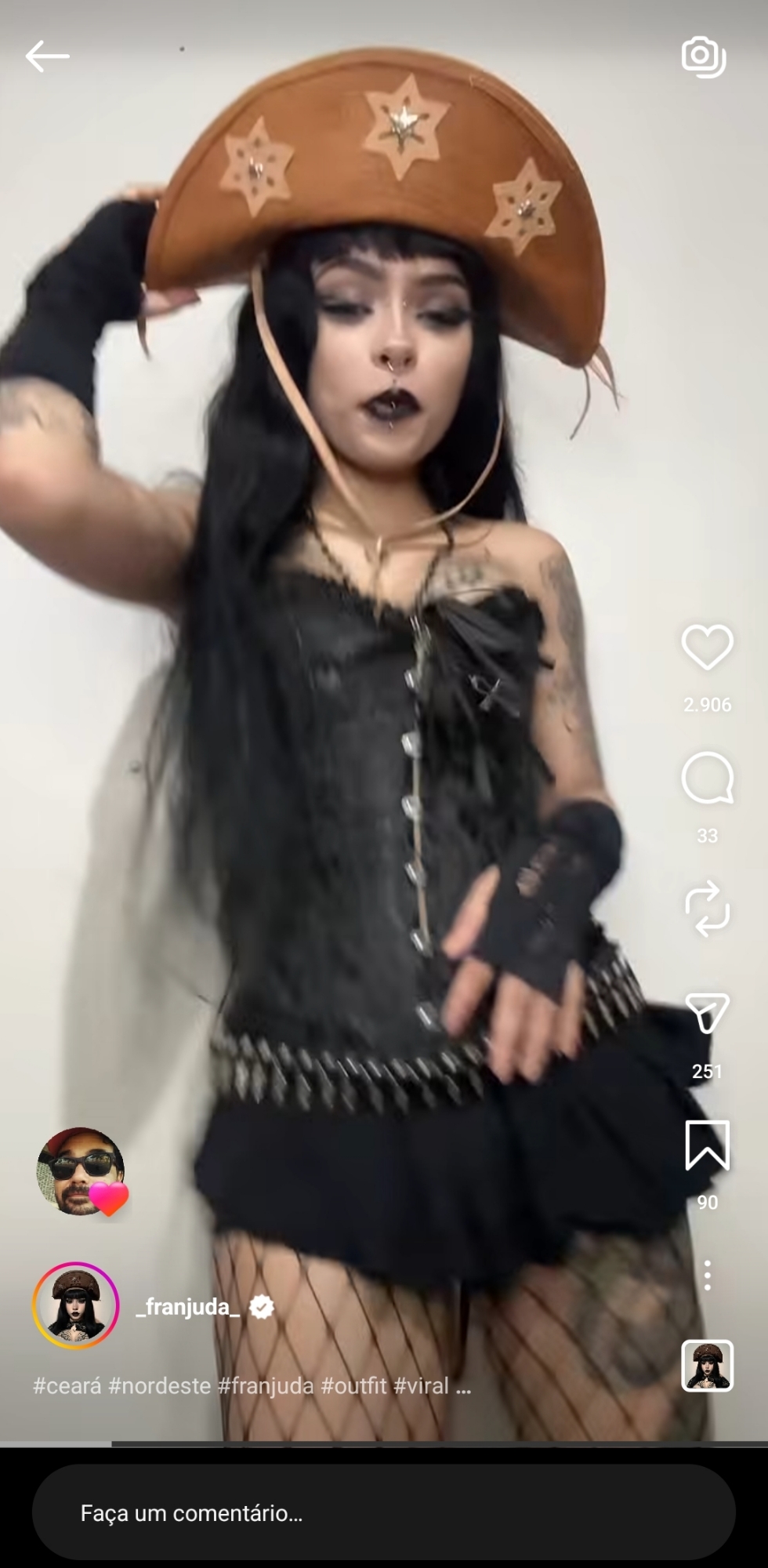768x1568 pixels.
Task: Repost this reel
Action: [707, 909]
